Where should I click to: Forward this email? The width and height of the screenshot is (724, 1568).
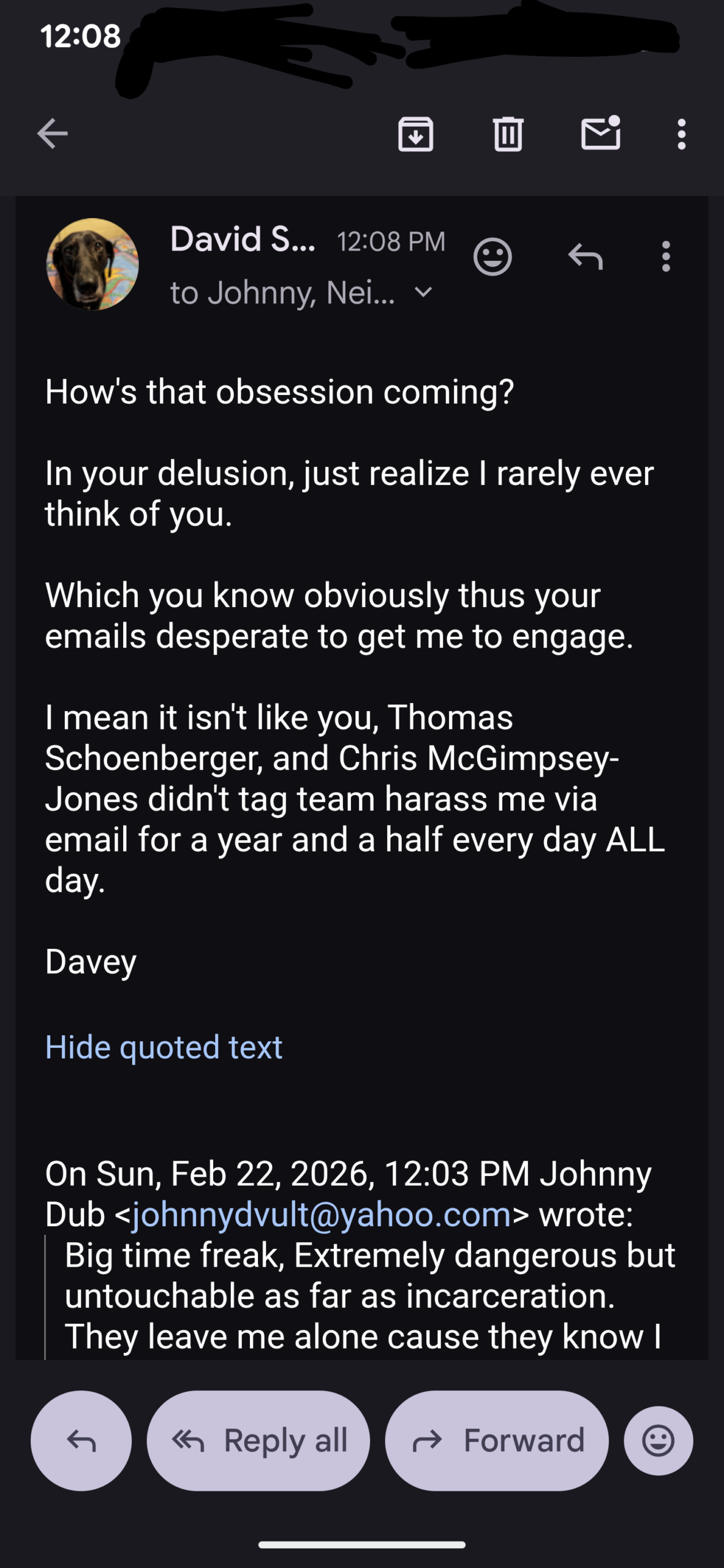click(497, 1441)
